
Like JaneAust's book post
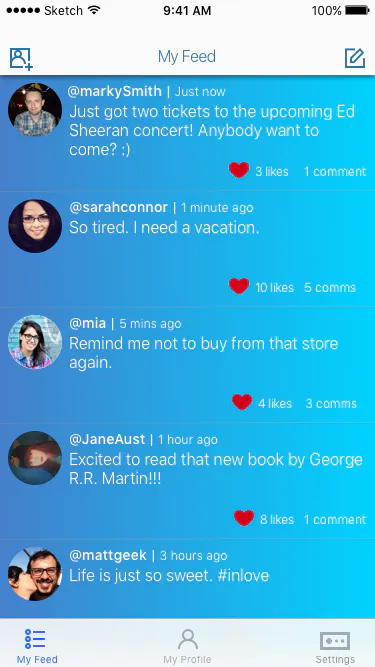(244, 518)
